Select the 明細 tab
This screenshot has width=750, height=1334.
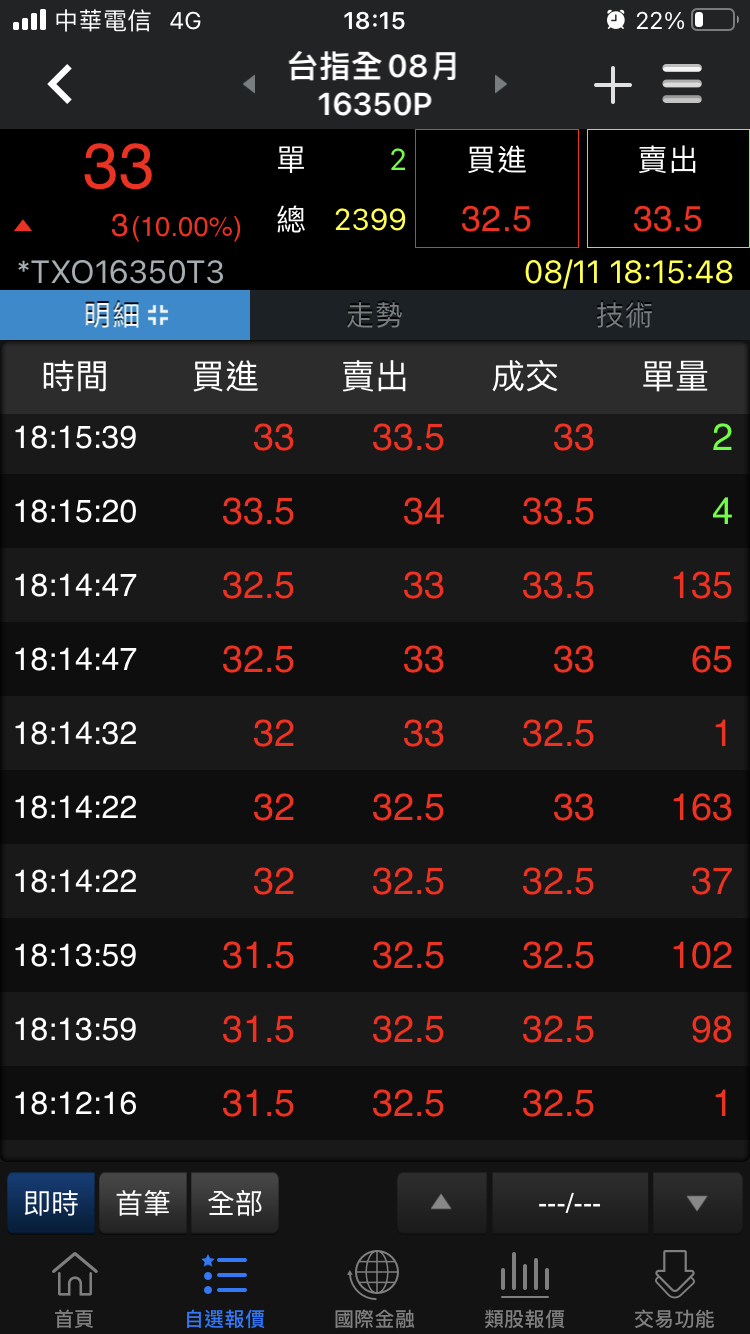(x=125, y=315)
